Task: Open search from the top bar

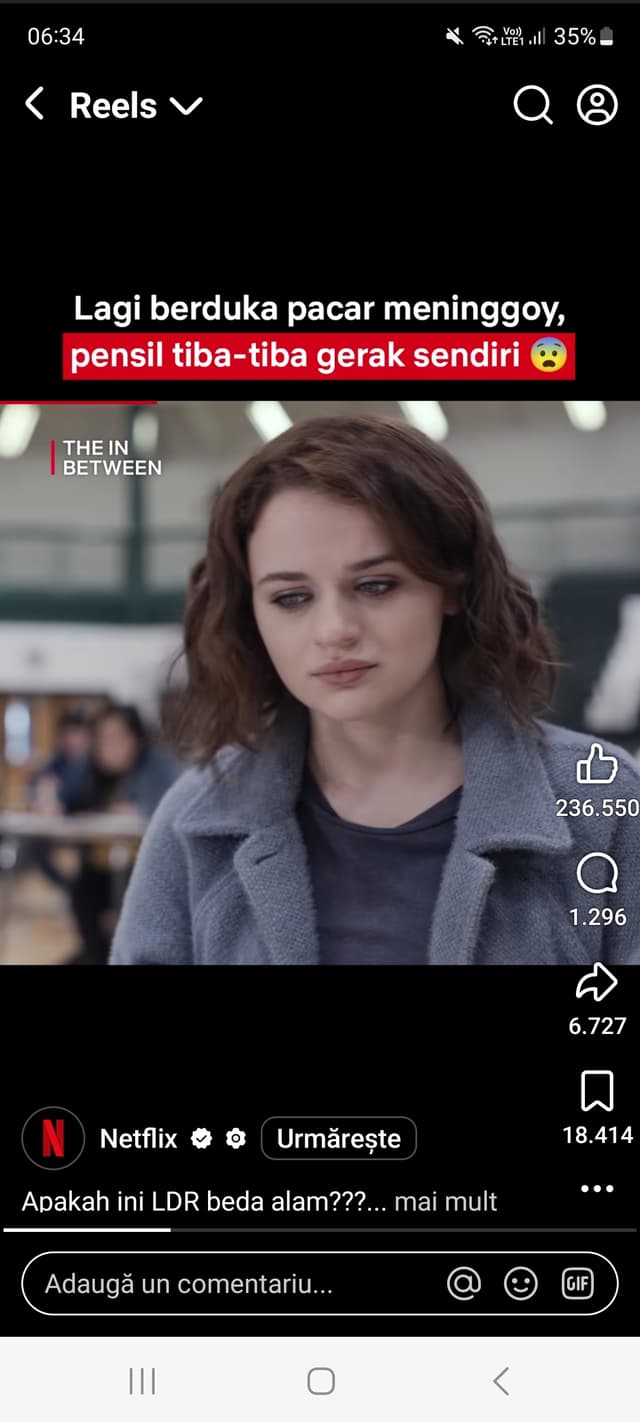Action: point(533,104)
